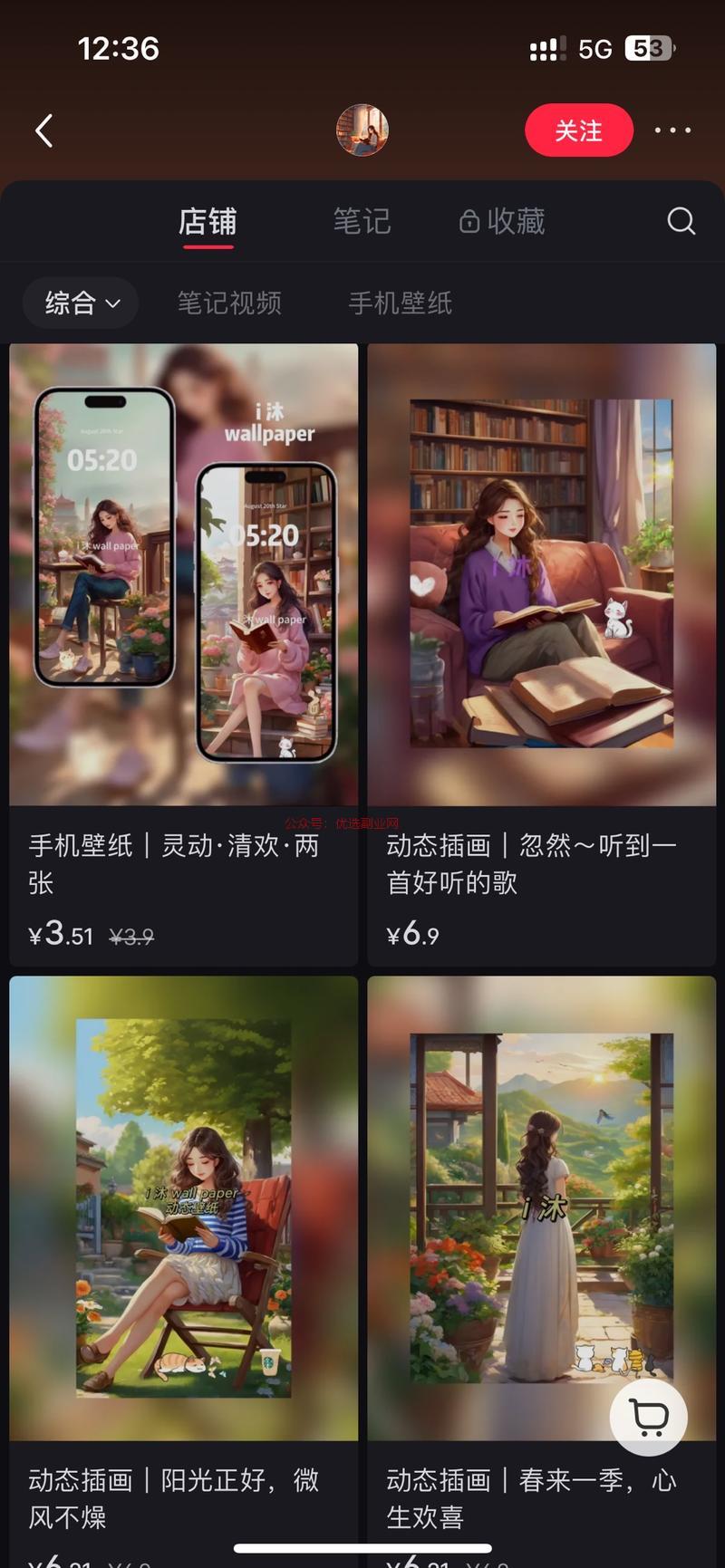Open product 春来一季，心生欢喜

click(x=542, y=1268)
